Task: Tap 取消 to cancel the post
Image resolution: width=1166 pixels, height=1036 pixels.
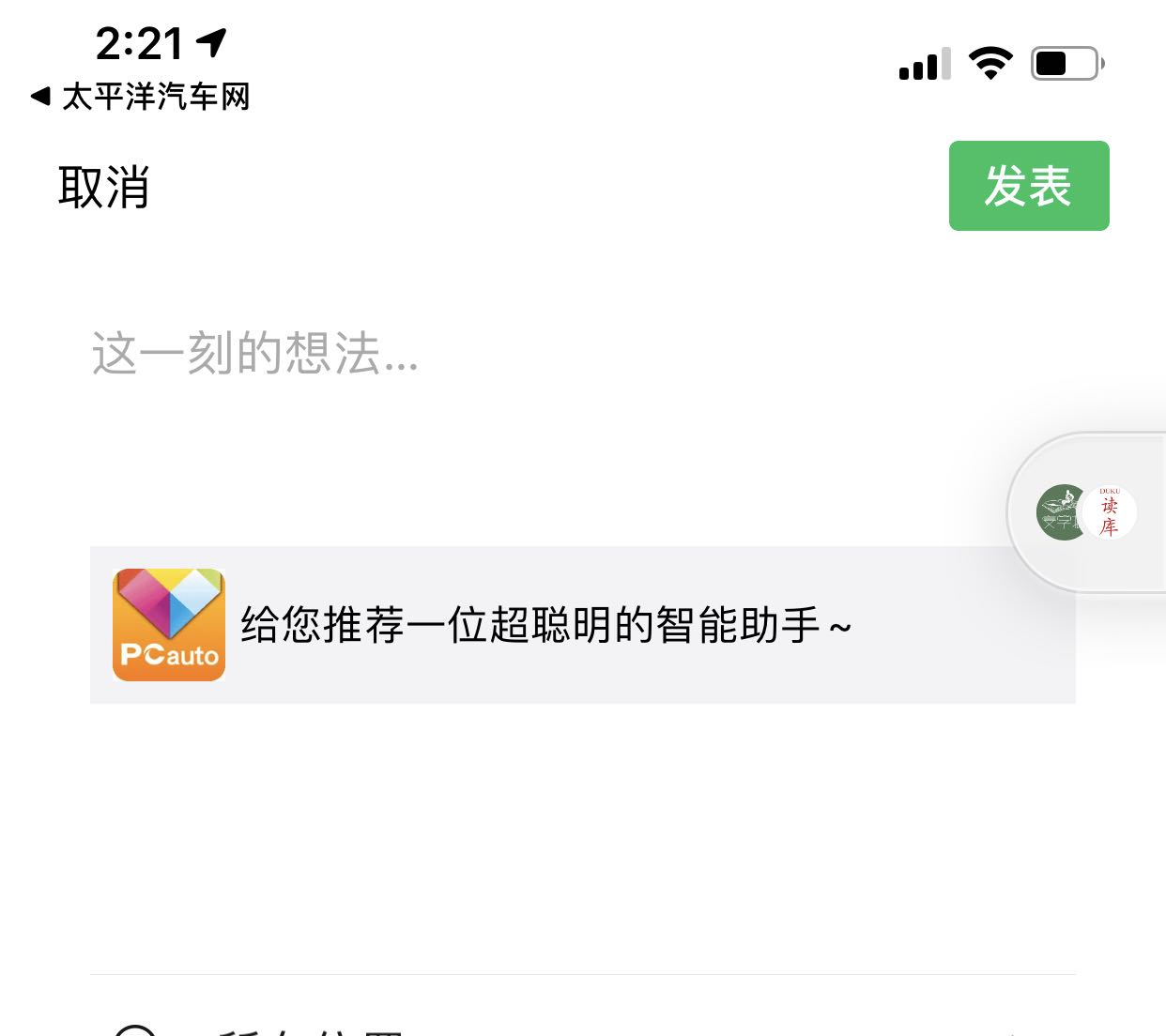Action: tap(103, 187)
